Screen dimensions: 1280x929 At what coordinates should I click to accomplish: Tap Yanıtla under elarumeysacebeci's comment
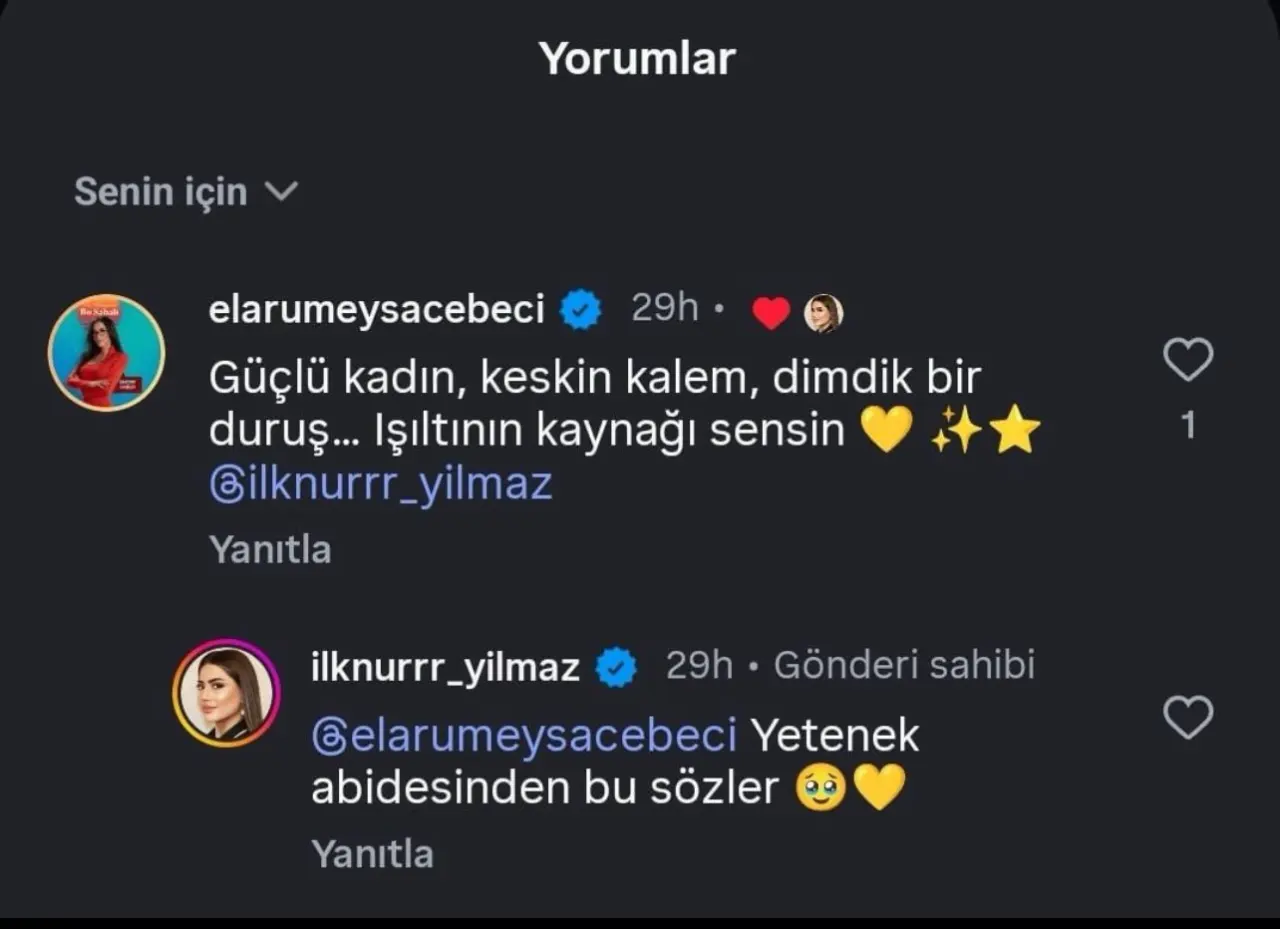270,550
